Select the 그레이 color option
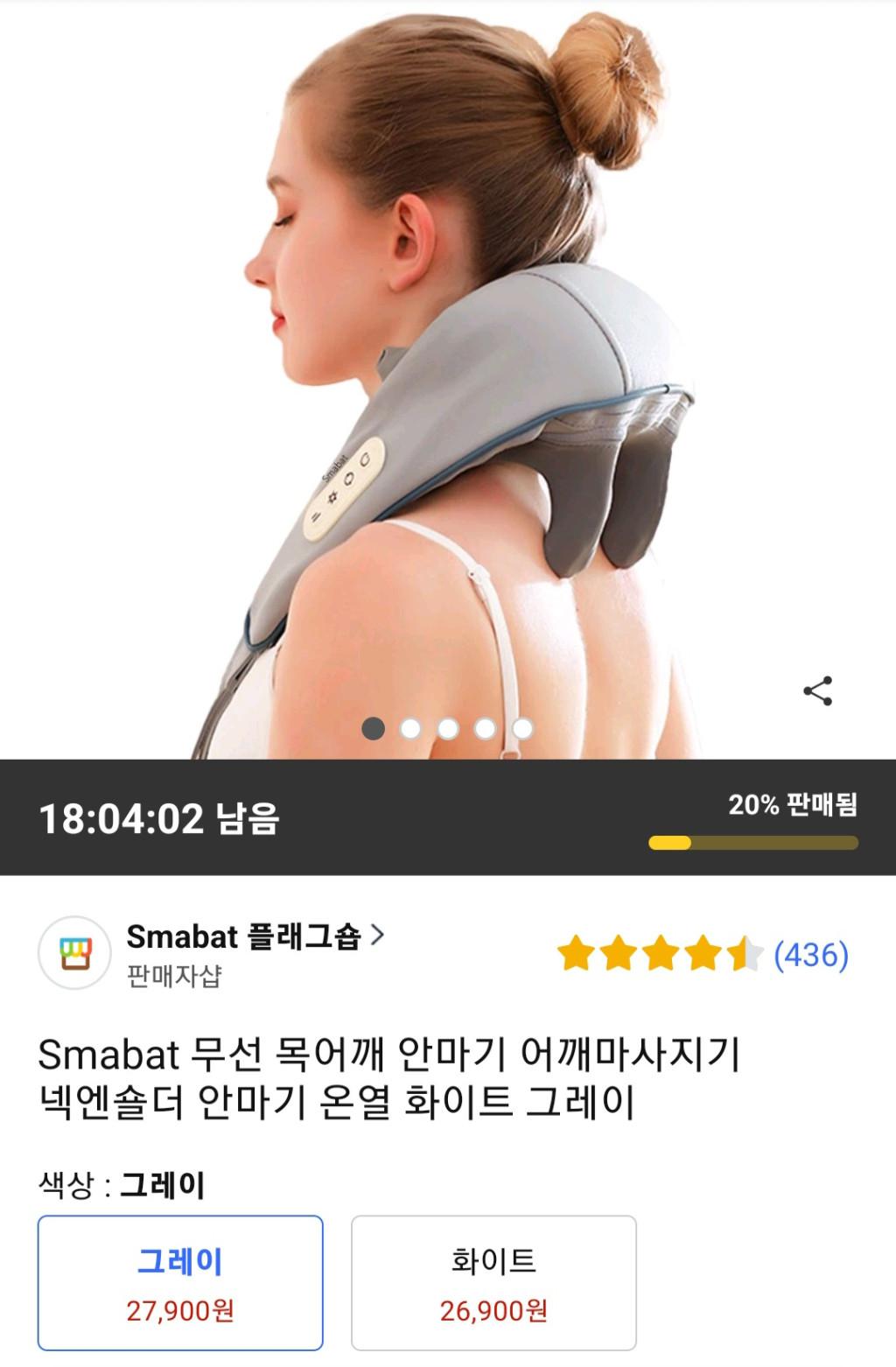 [180, 1282]
